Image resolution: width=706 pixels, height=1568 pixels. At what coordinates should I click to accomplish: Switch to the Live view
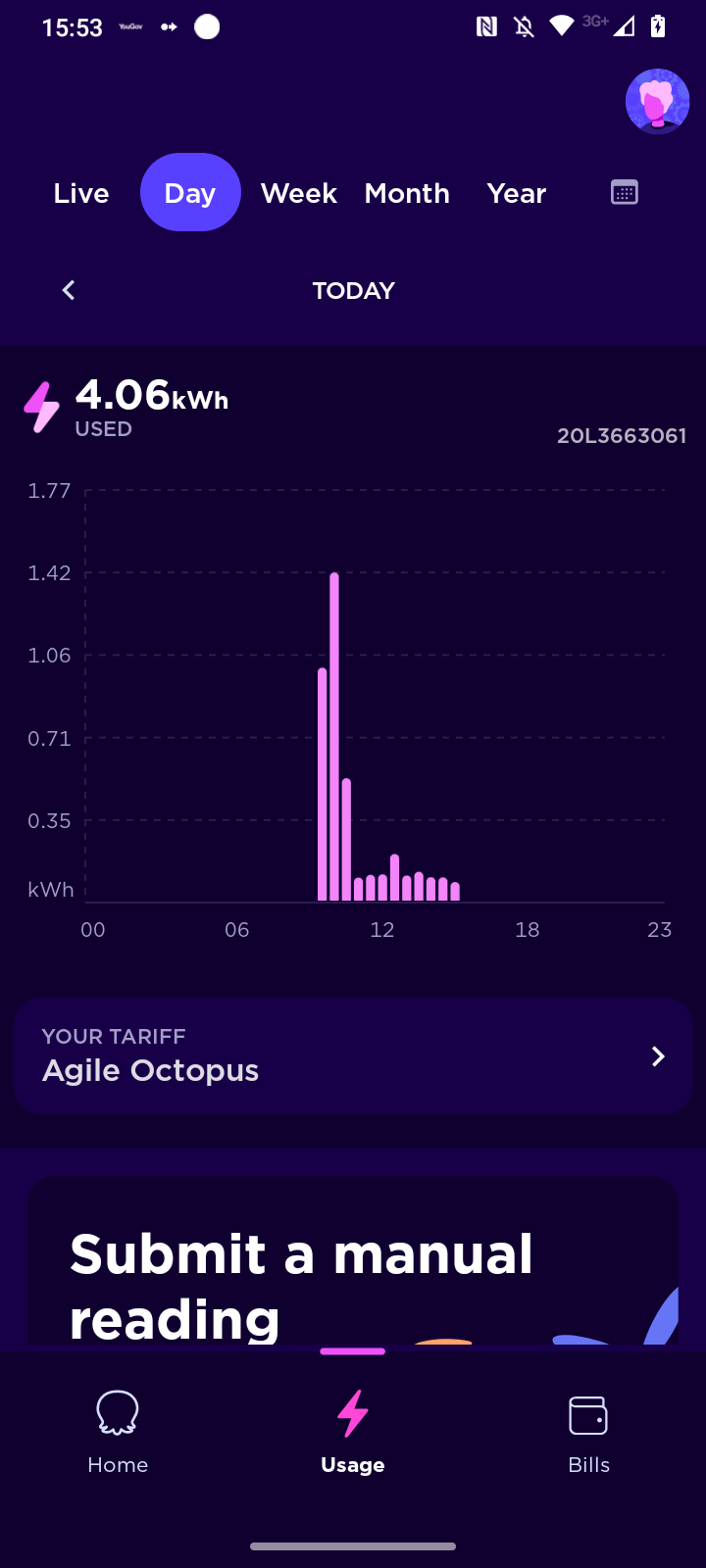81,193
